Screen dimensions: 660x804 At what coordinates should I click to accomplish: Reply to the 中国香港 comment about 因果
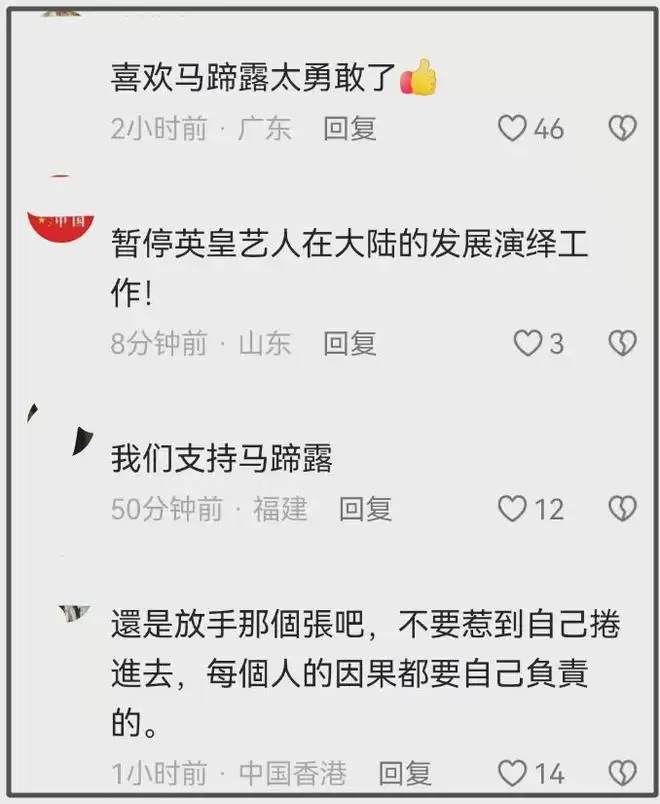[x=405, y=772]
